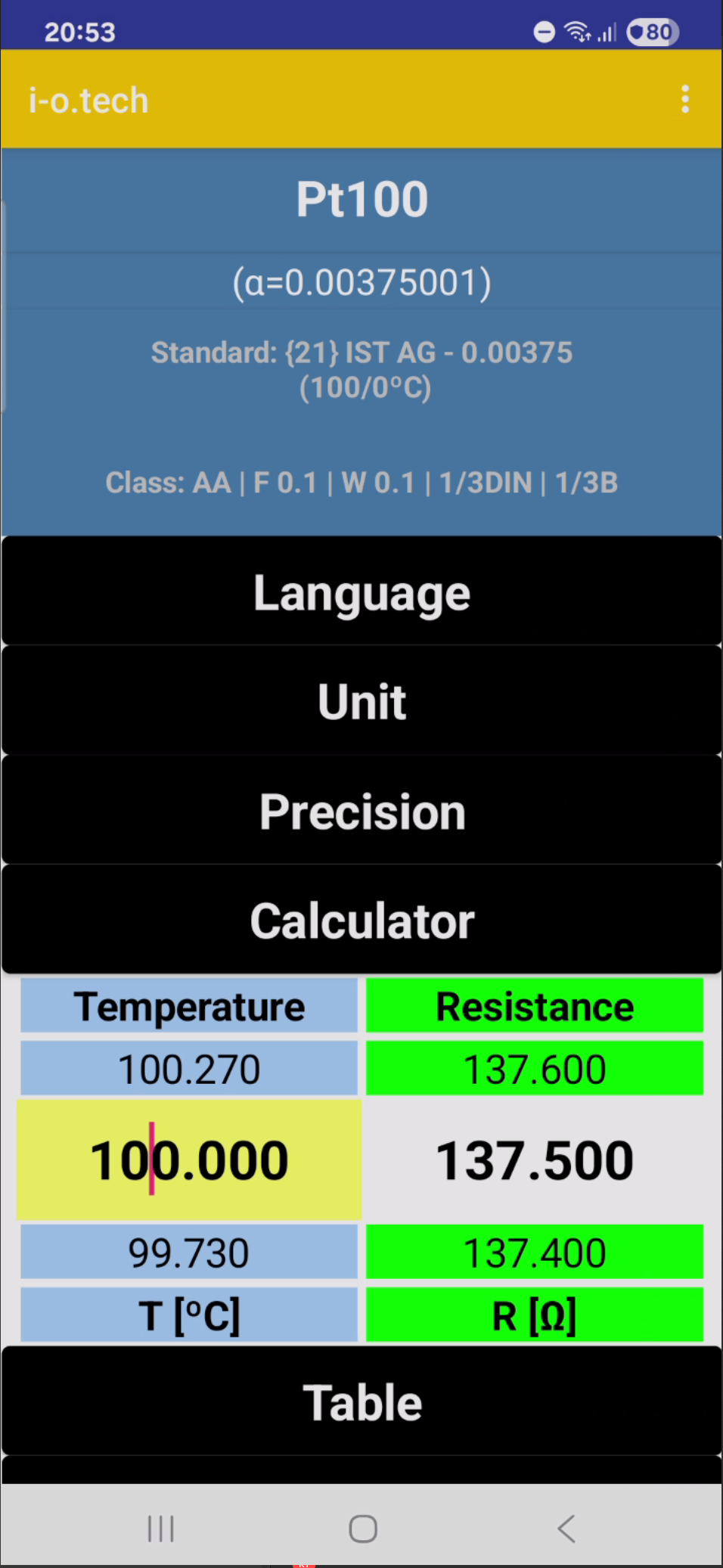The height and width of the screenshot is (1568, 723).
Task: Select the 137.400 resistance step
Action: click(534, 1252)
